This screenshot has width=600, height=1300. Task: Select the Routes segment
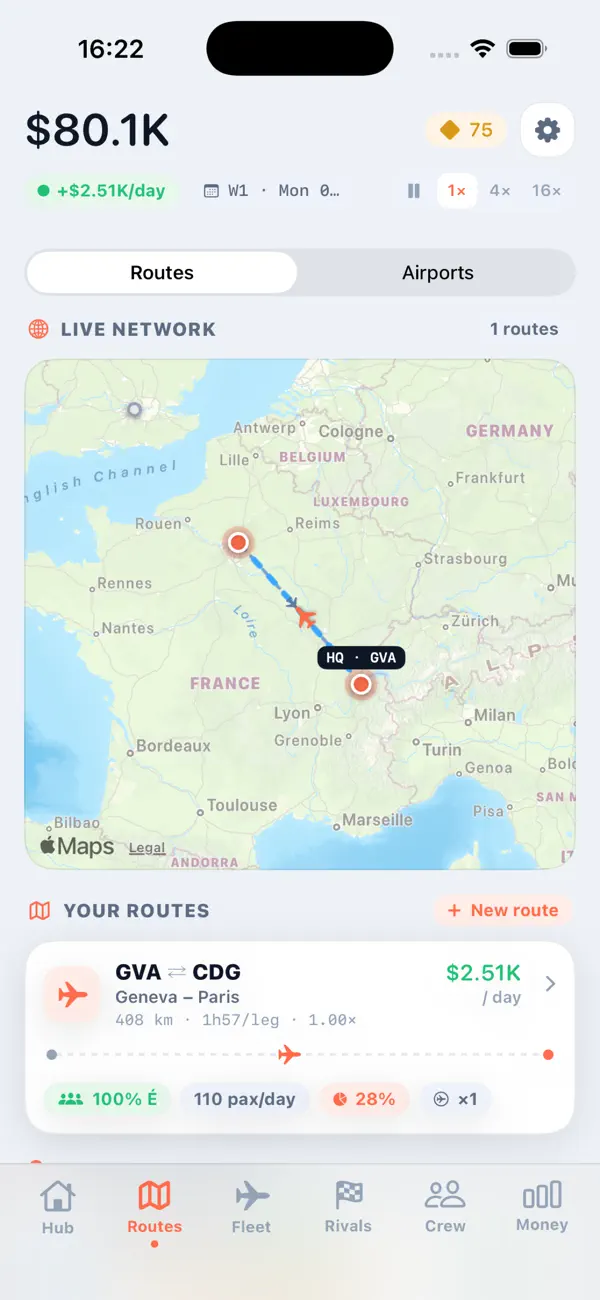point(162,273)
